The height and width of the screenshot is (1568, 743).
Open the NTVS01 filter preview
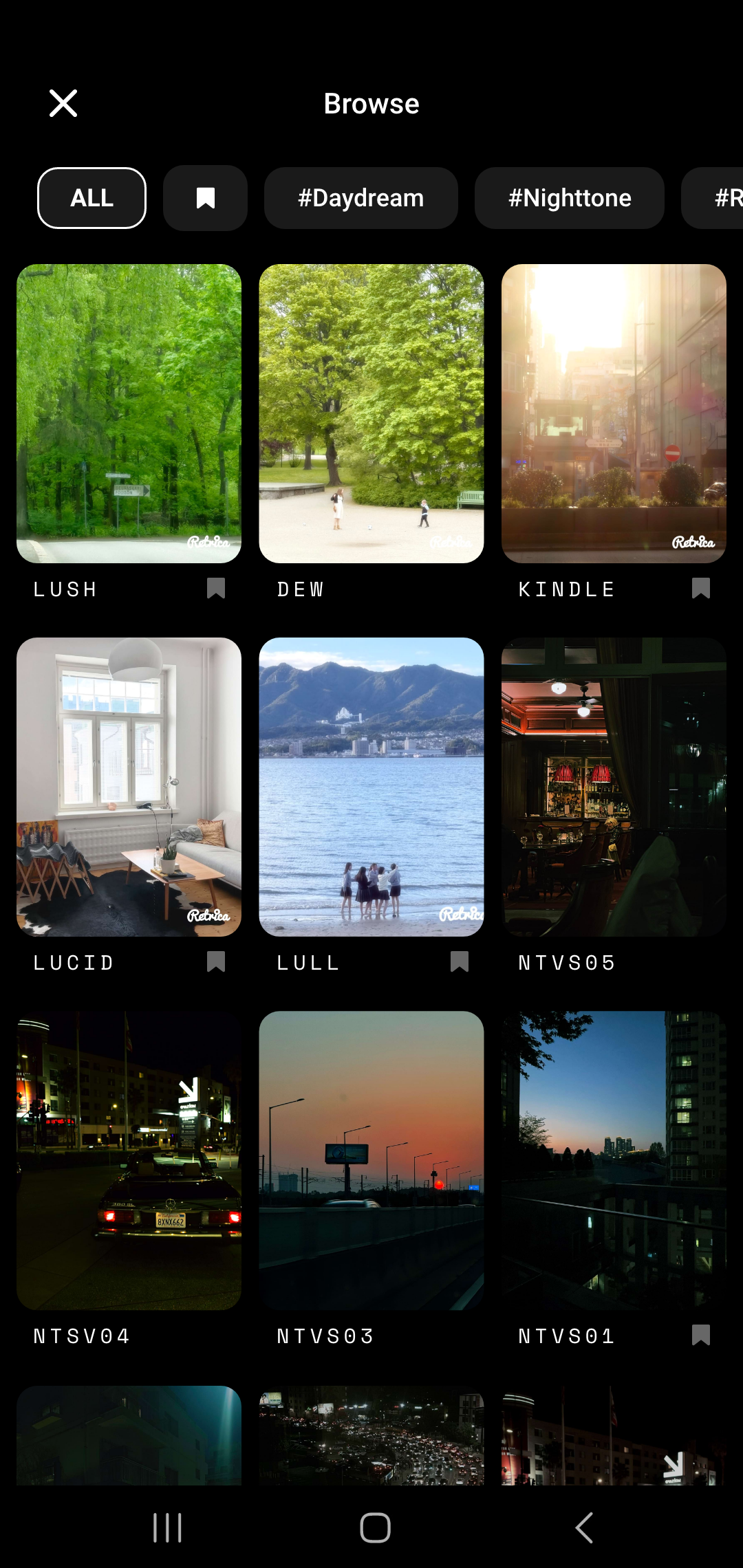pyautogui.click(x=614, y=1160)
